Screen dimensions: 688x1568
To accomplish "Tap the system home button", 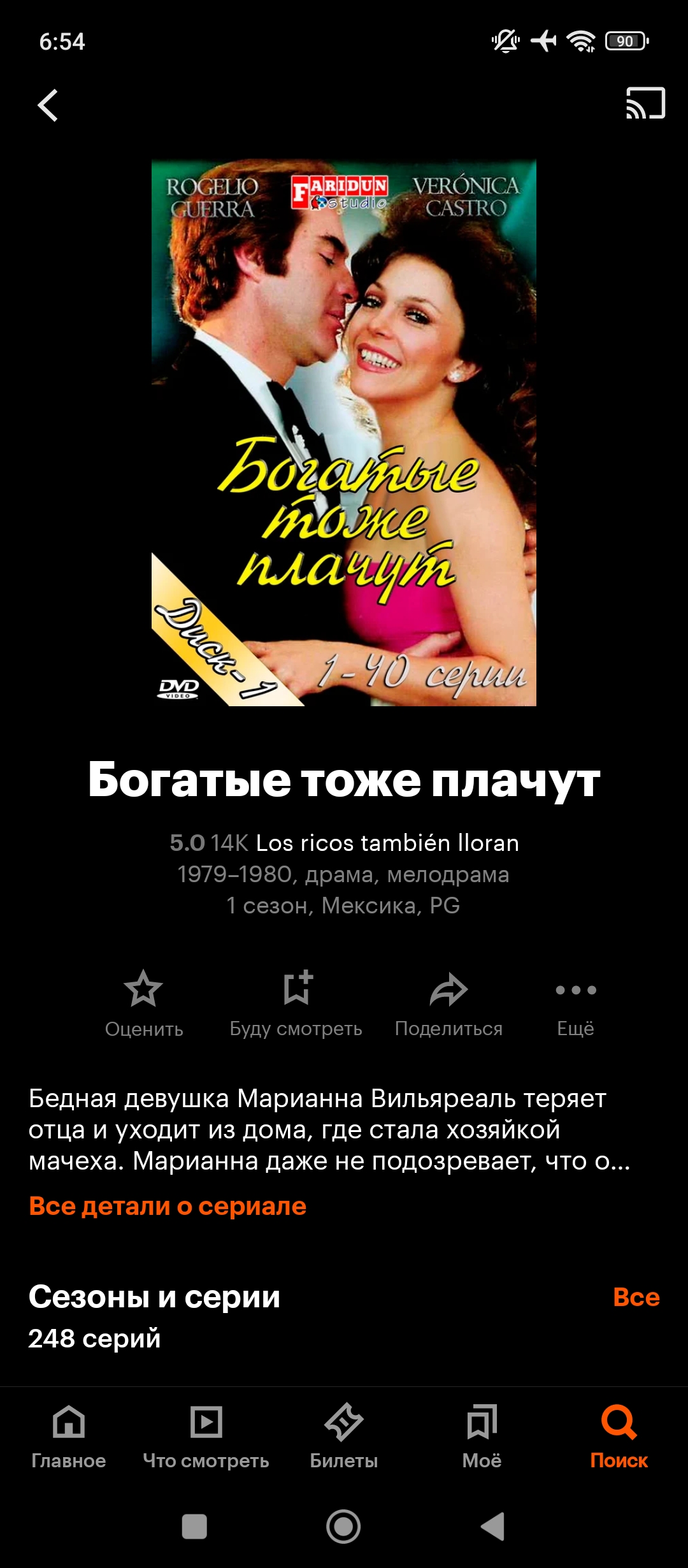I will (343, 1527).
